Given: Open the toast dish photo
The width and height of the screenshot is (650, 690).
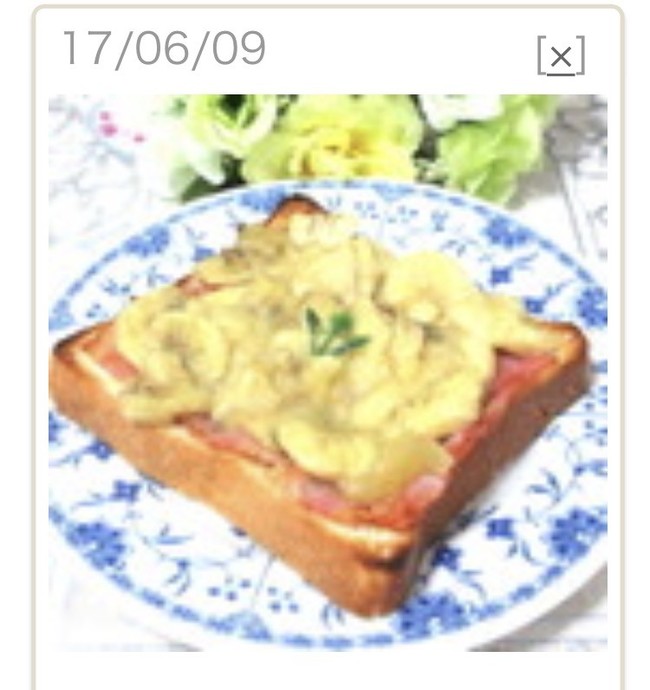Looking at the screenshot, I should [327, 372].
